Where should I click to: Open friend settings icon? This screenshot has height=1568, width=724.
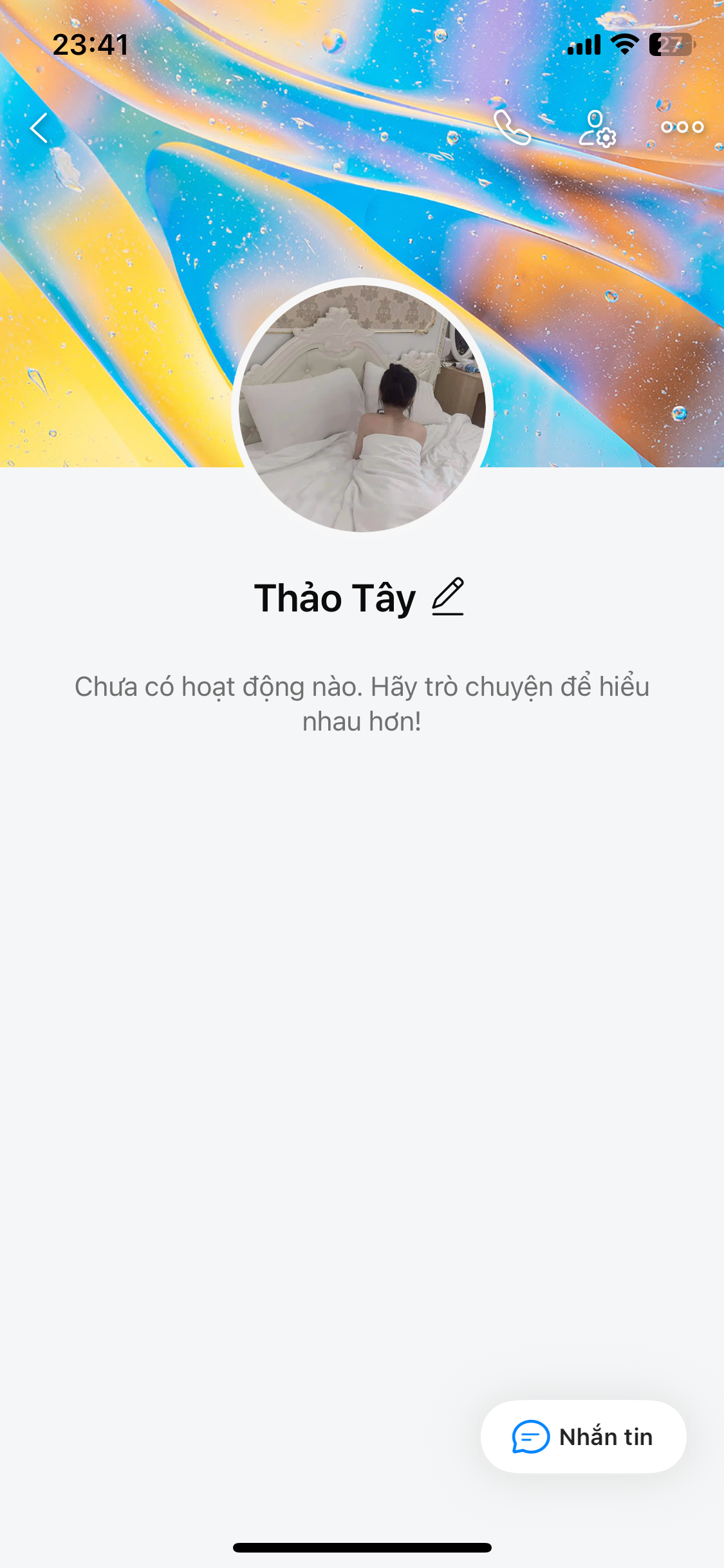(597, 128)
